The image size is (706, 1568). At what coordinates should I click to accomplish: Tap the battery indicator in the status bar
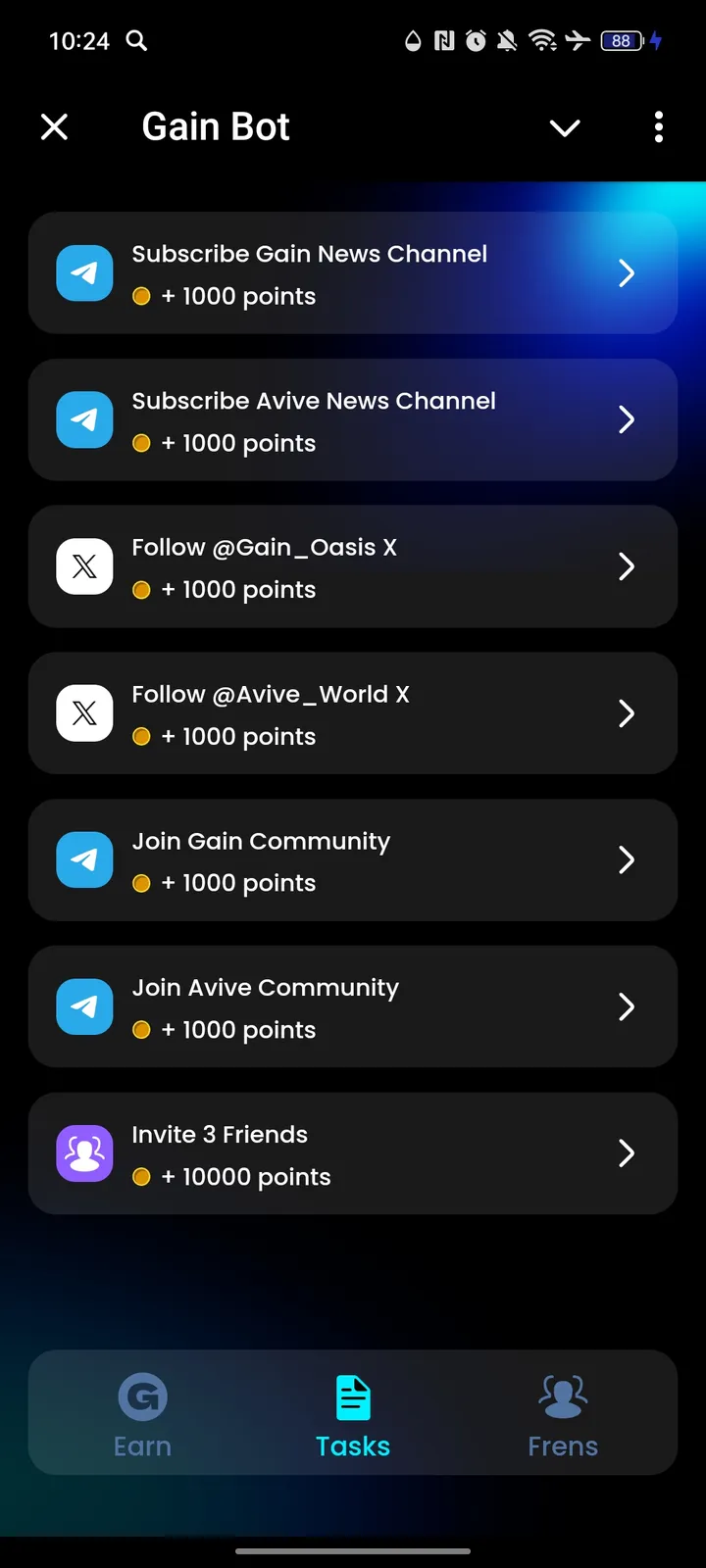coord(621,41)
